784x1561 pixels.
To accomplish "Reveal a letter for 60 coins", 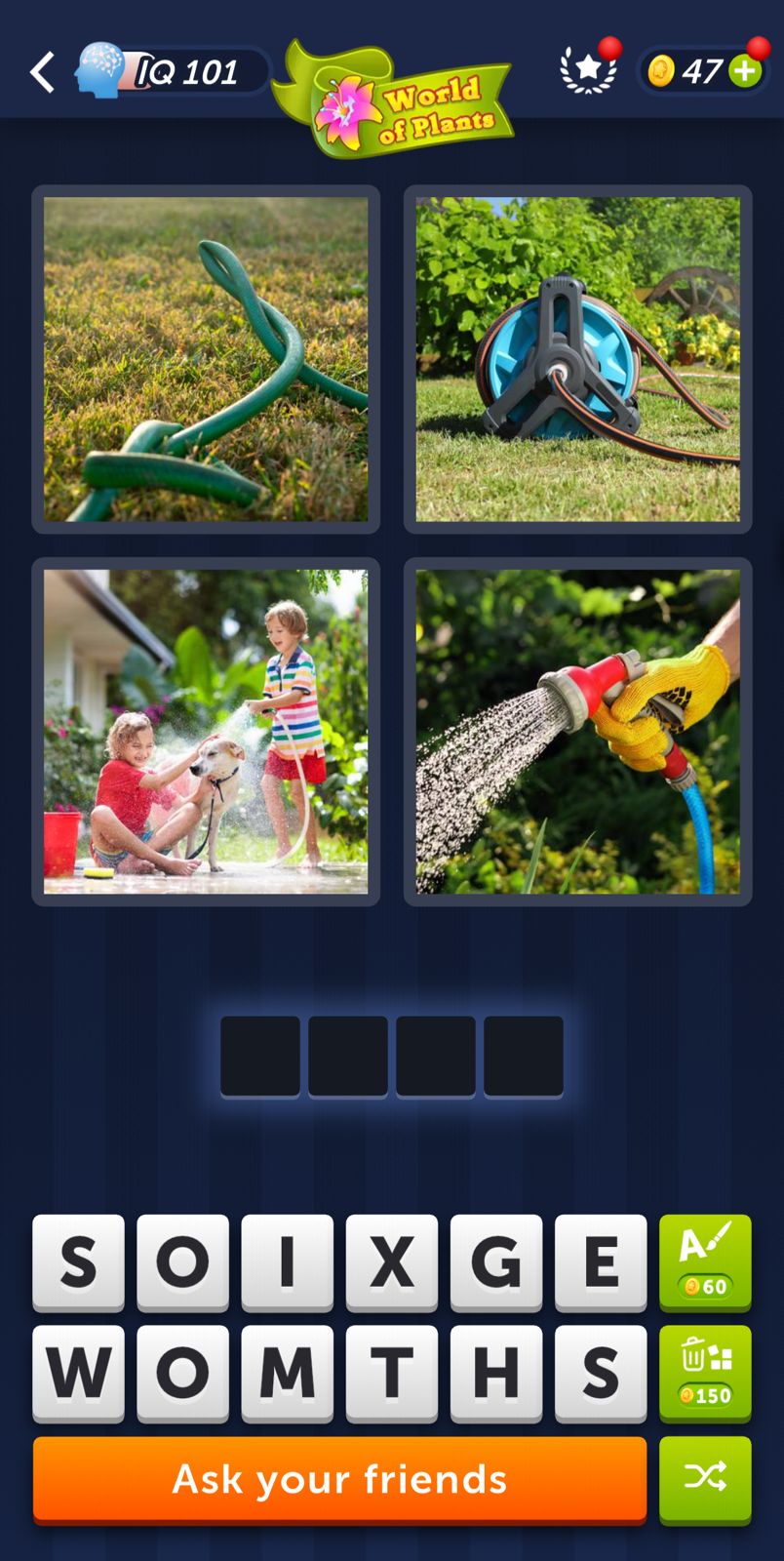I will coord(705,1261).
